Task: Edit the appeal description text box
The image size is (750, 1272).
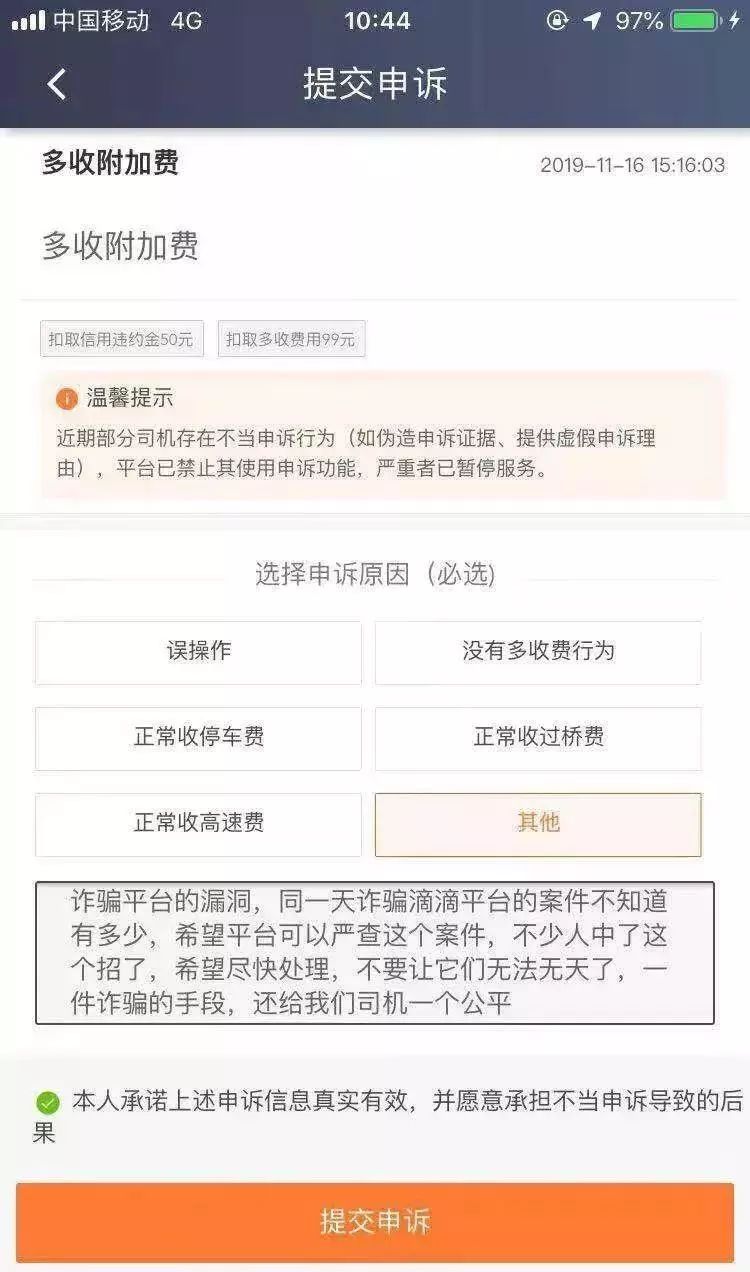Action: click(x=375, y=952)
